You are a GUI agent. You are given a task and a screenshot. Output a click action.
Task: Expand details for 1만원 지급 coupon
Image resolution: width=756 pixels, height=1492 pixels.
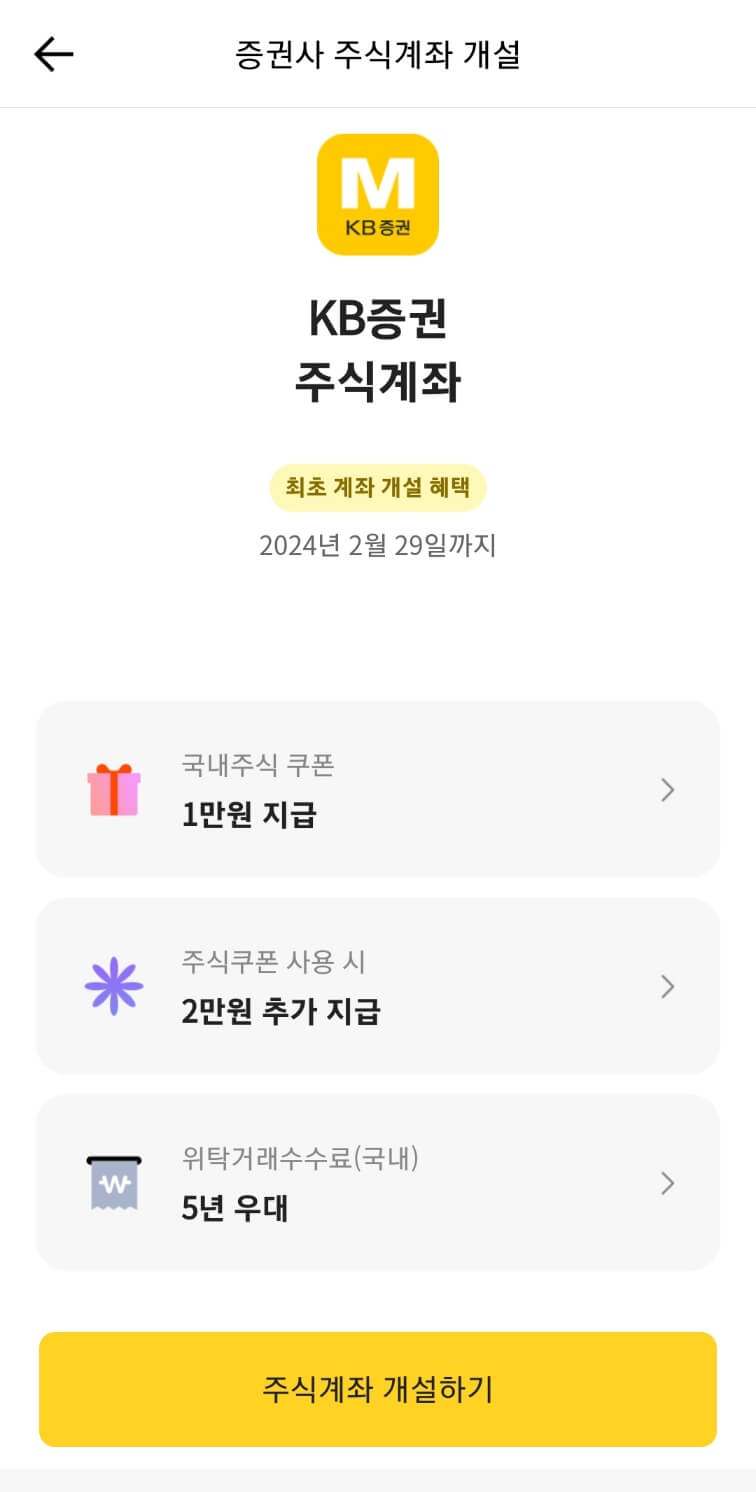[668, 790]
